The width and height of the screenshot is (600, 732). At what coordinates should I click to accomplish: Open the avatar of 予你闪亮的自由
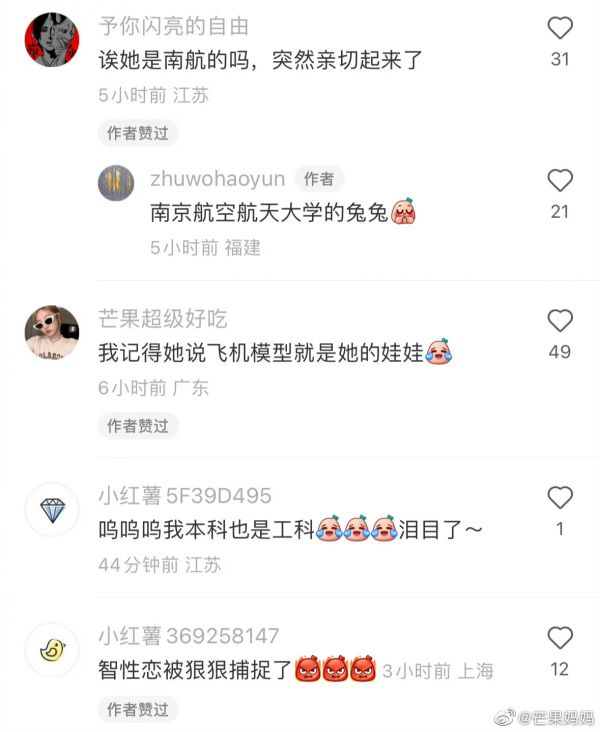pyautogui.click(x=51, y=40)
